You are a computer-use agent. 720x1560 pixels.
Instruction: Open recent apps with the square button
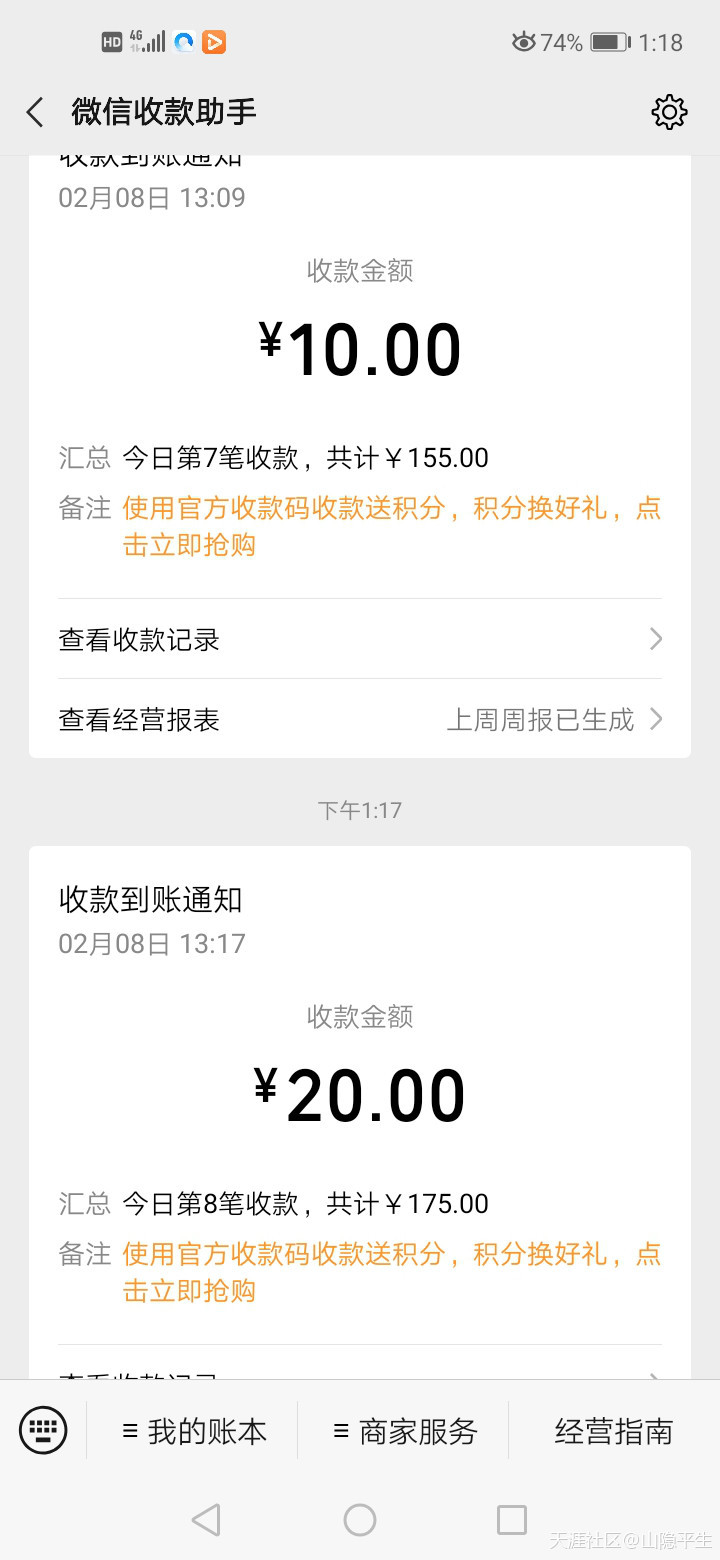(512, 1520)
